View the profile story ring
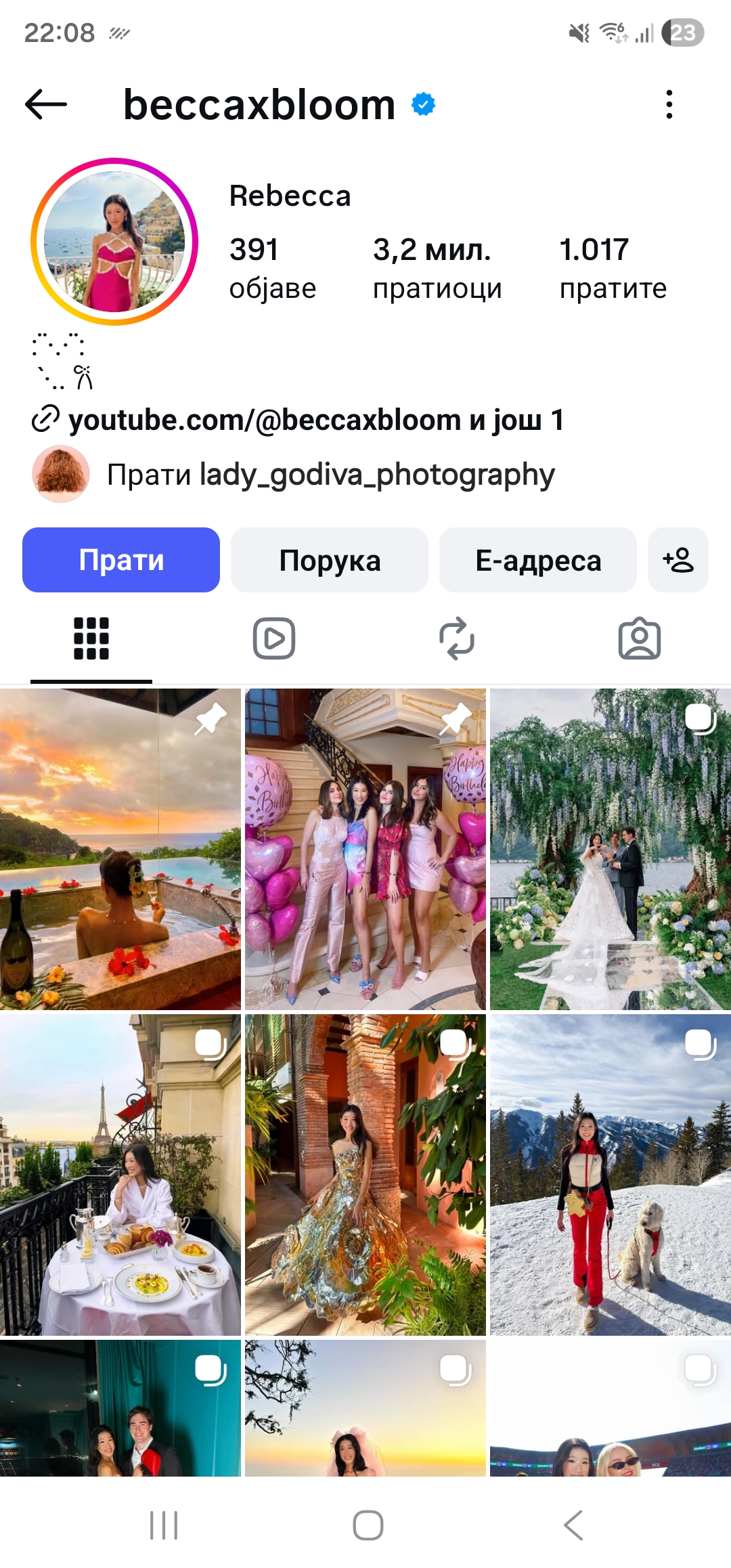Image resolution: width=731 pixels, height=1568 pixels. (x=114, y=242)
